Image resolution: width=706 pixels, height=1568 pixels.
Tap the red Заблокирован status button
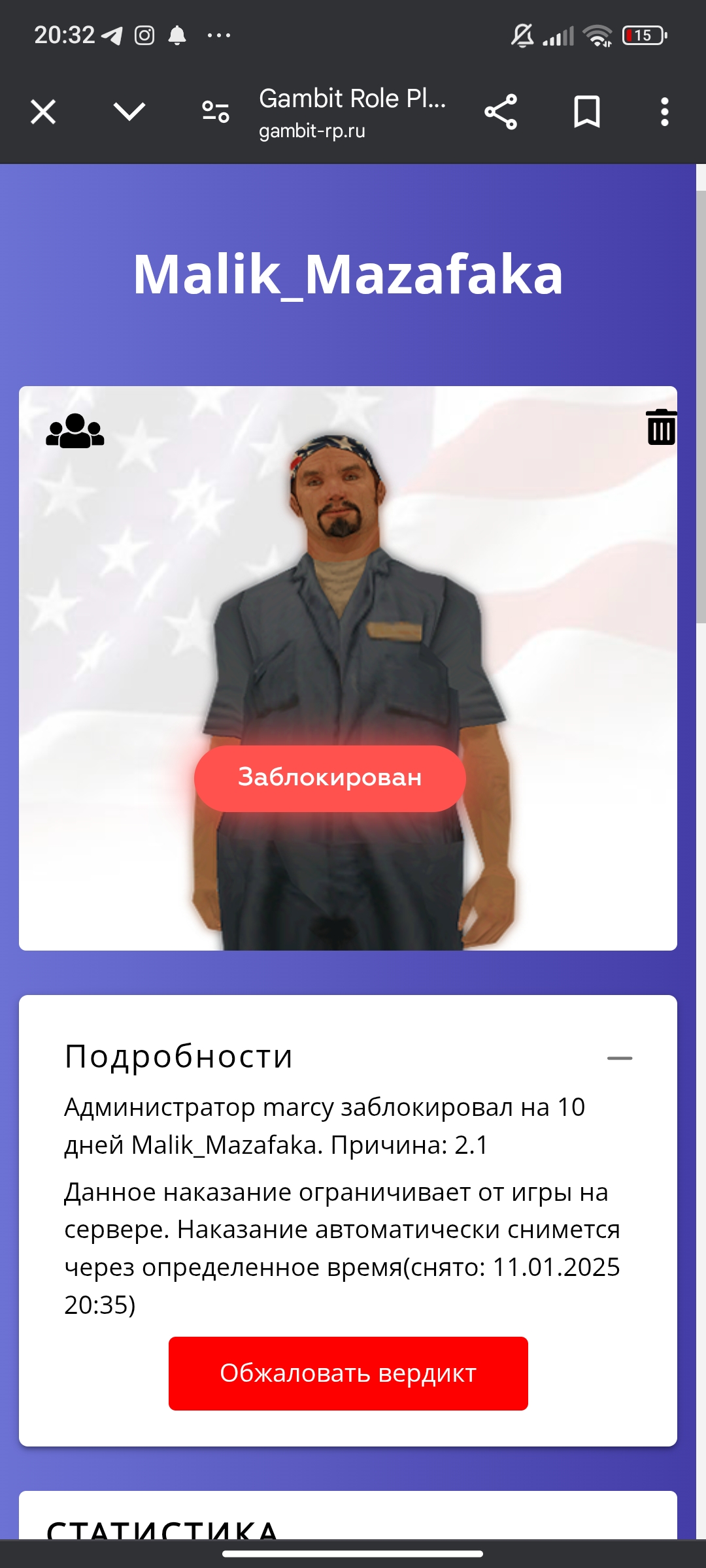[x=329, y=778]
